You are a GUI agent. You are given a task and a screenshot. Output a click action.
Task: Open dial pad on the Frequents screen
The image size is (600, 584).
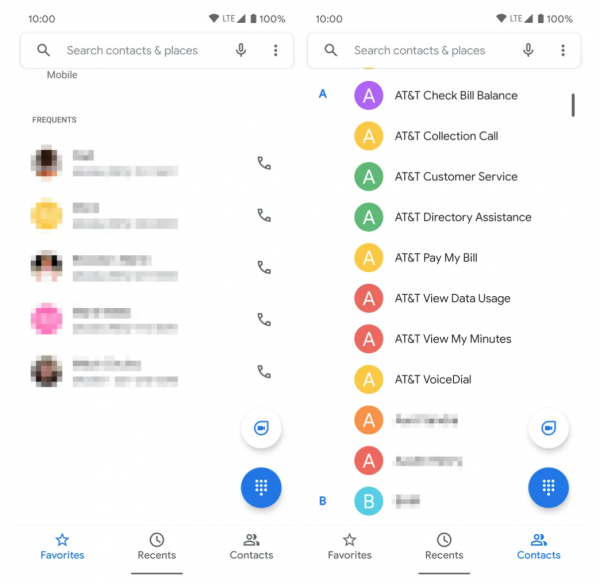(x=261, y=487)
